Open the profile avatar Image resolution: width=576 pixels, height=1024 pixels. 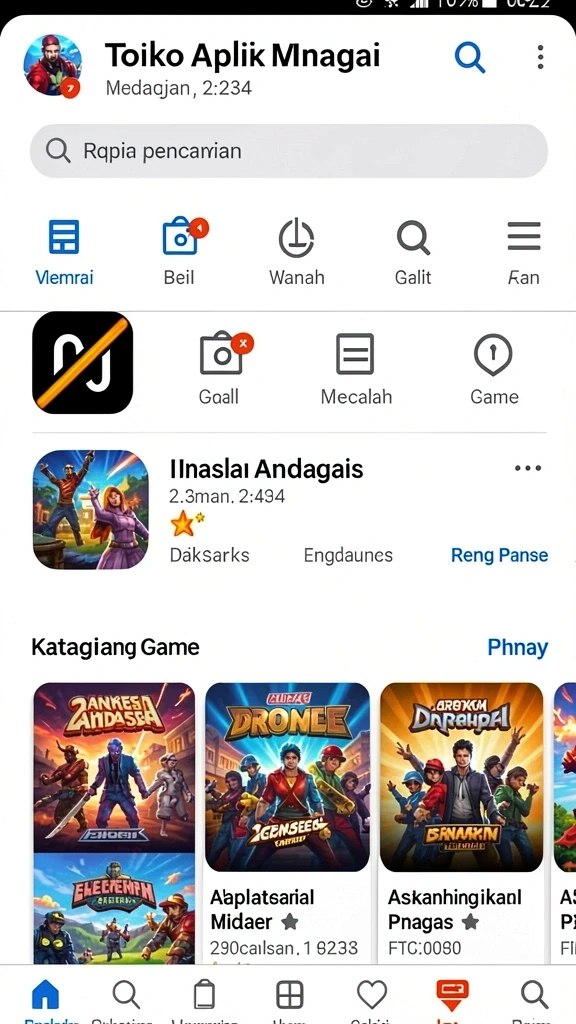(53, 65)
